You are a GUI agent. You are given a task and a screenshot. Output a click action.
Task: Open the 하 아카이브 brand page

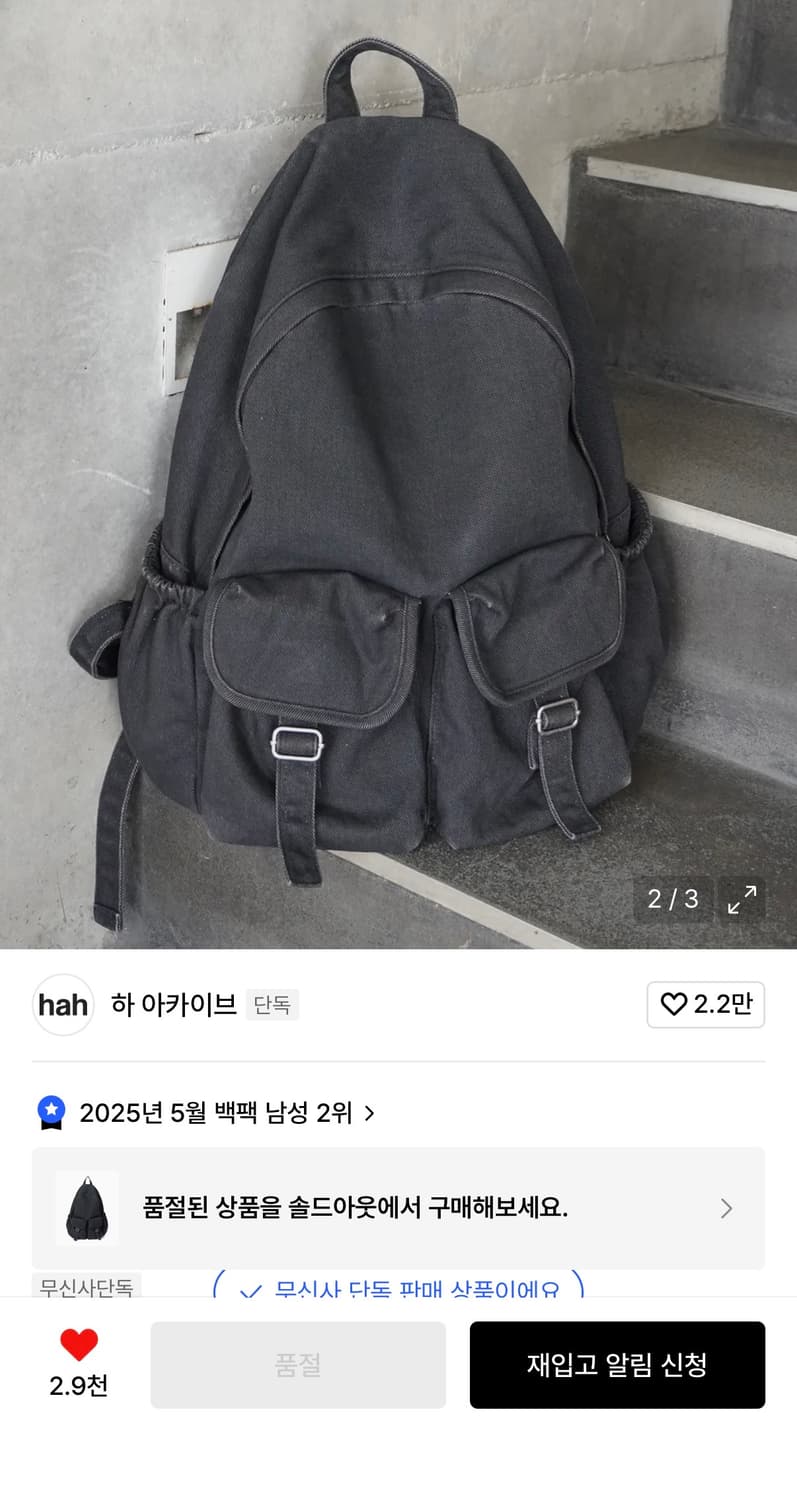(176, 1005)
